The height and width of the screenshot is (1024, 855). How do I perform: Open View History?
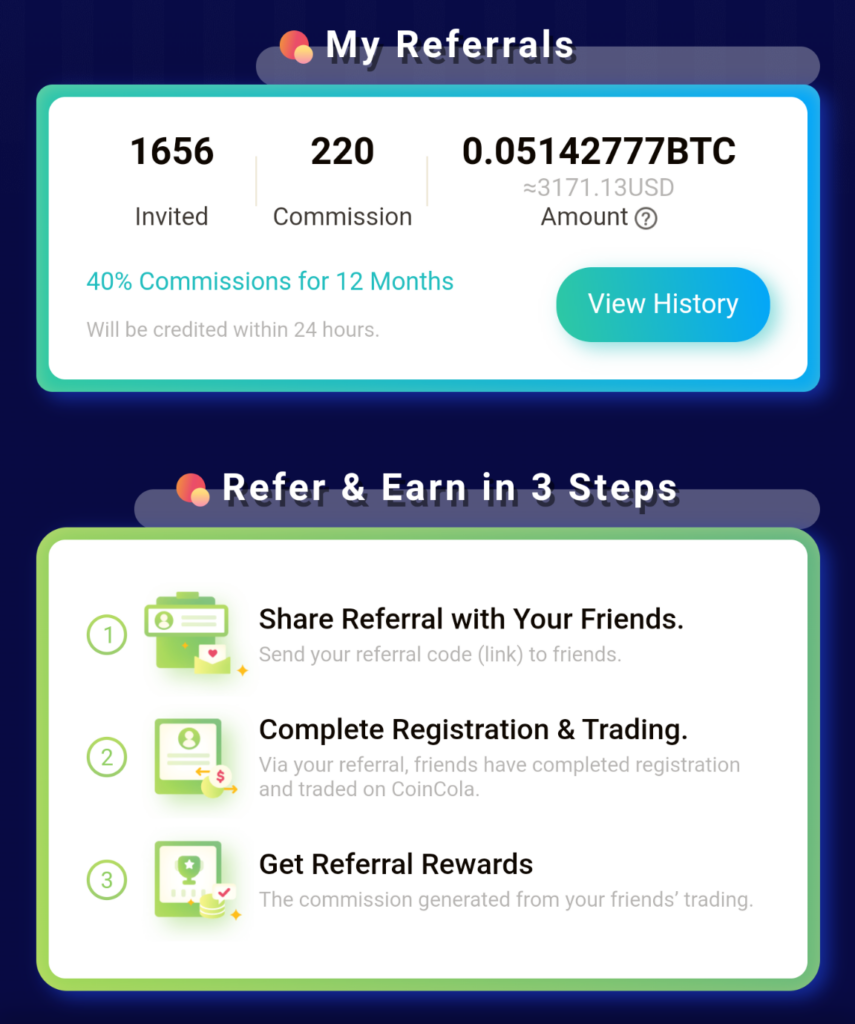click(x=663, y=304)
